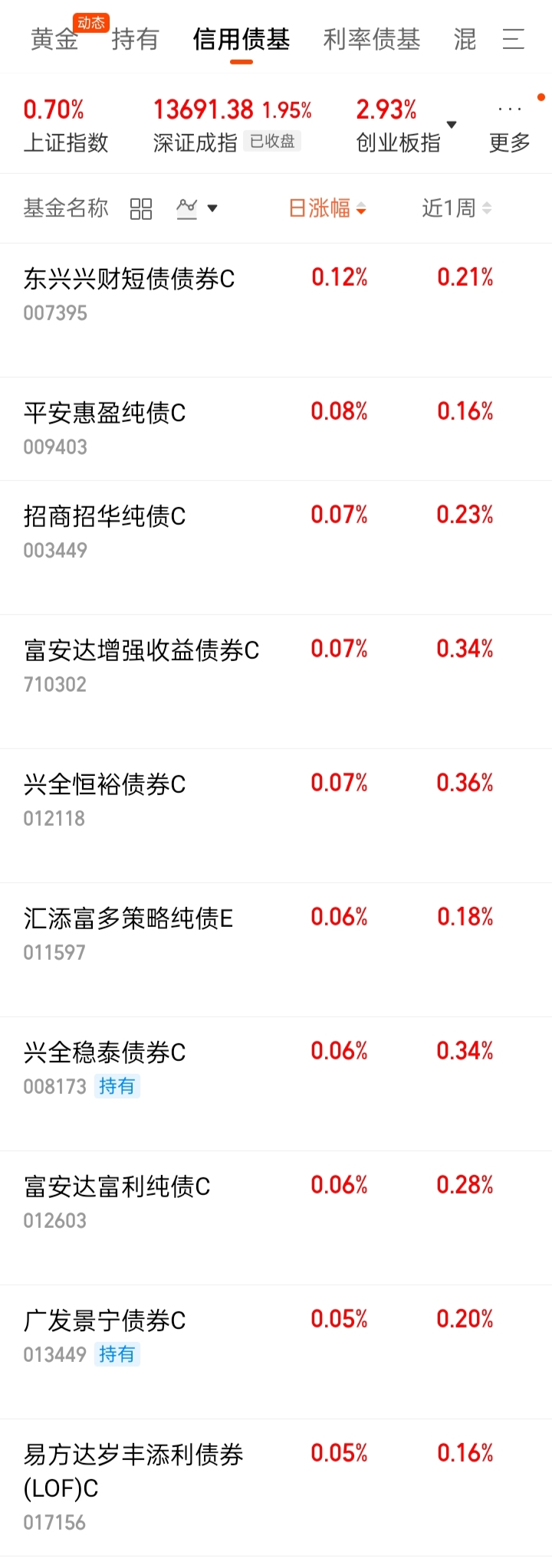Open 汇添富多策略纯债E fund details
The width and height of the screenshot is (552, 1568).
coord(276,950)
